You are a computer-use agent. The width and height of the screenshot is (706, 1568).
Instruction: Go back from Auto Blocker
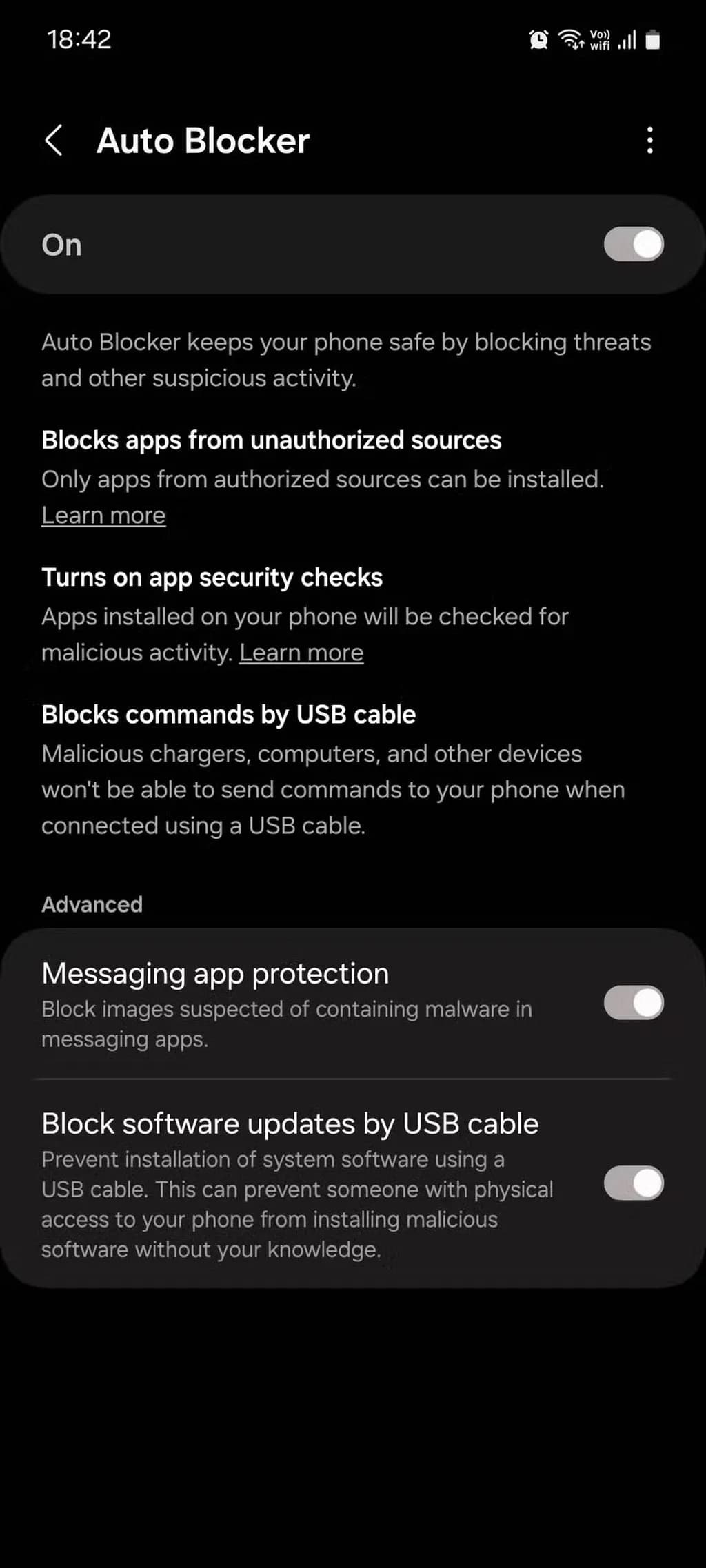54,141
